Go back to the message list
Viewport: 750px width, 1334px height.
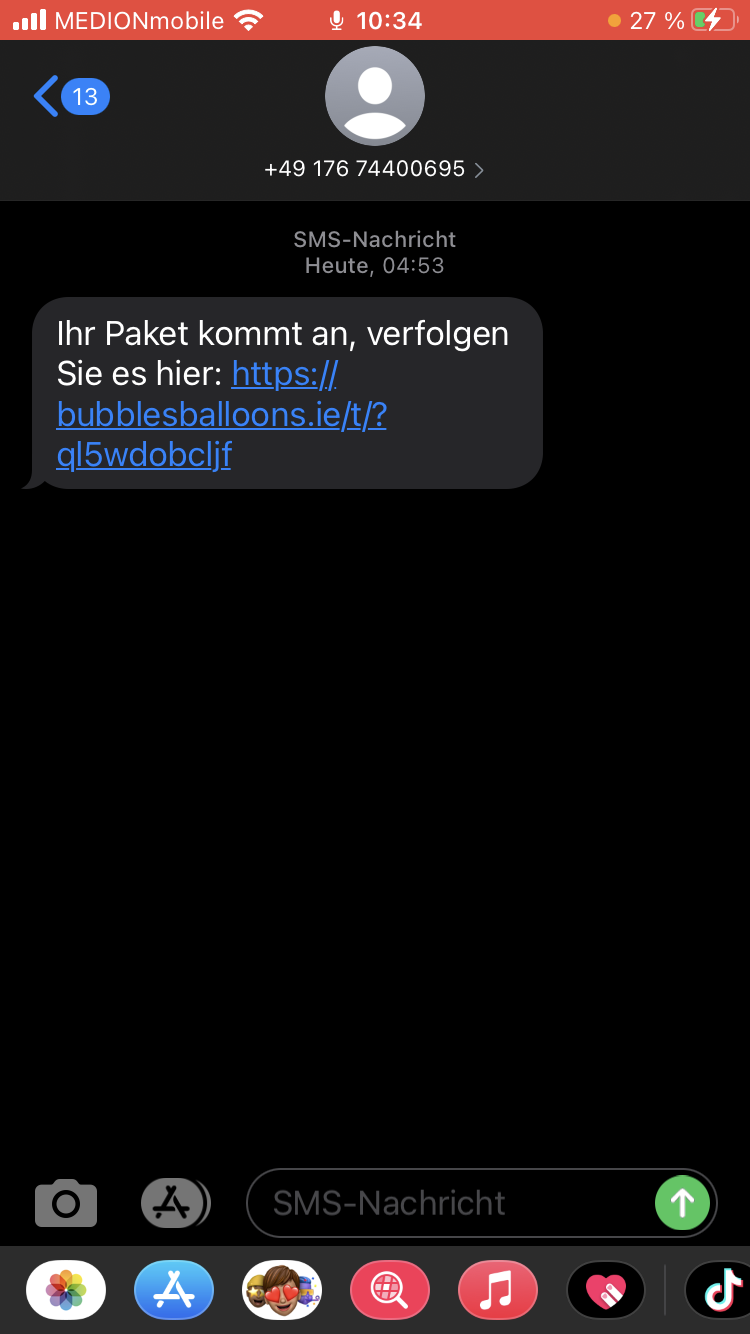[x=68, y=97]
